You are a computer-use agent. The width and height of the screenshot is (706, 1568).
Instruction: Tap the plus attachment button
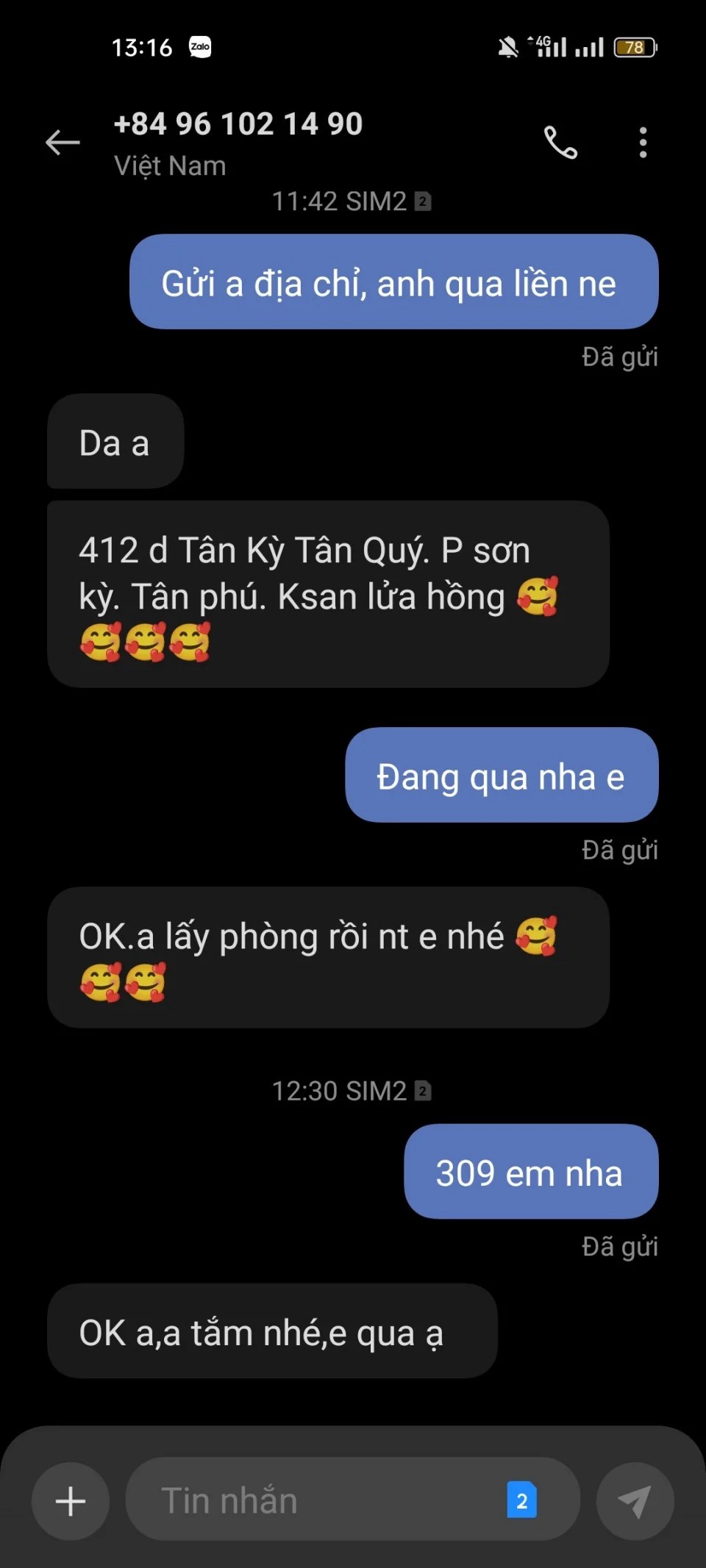pyautogui.click(x=71, y=1501)
